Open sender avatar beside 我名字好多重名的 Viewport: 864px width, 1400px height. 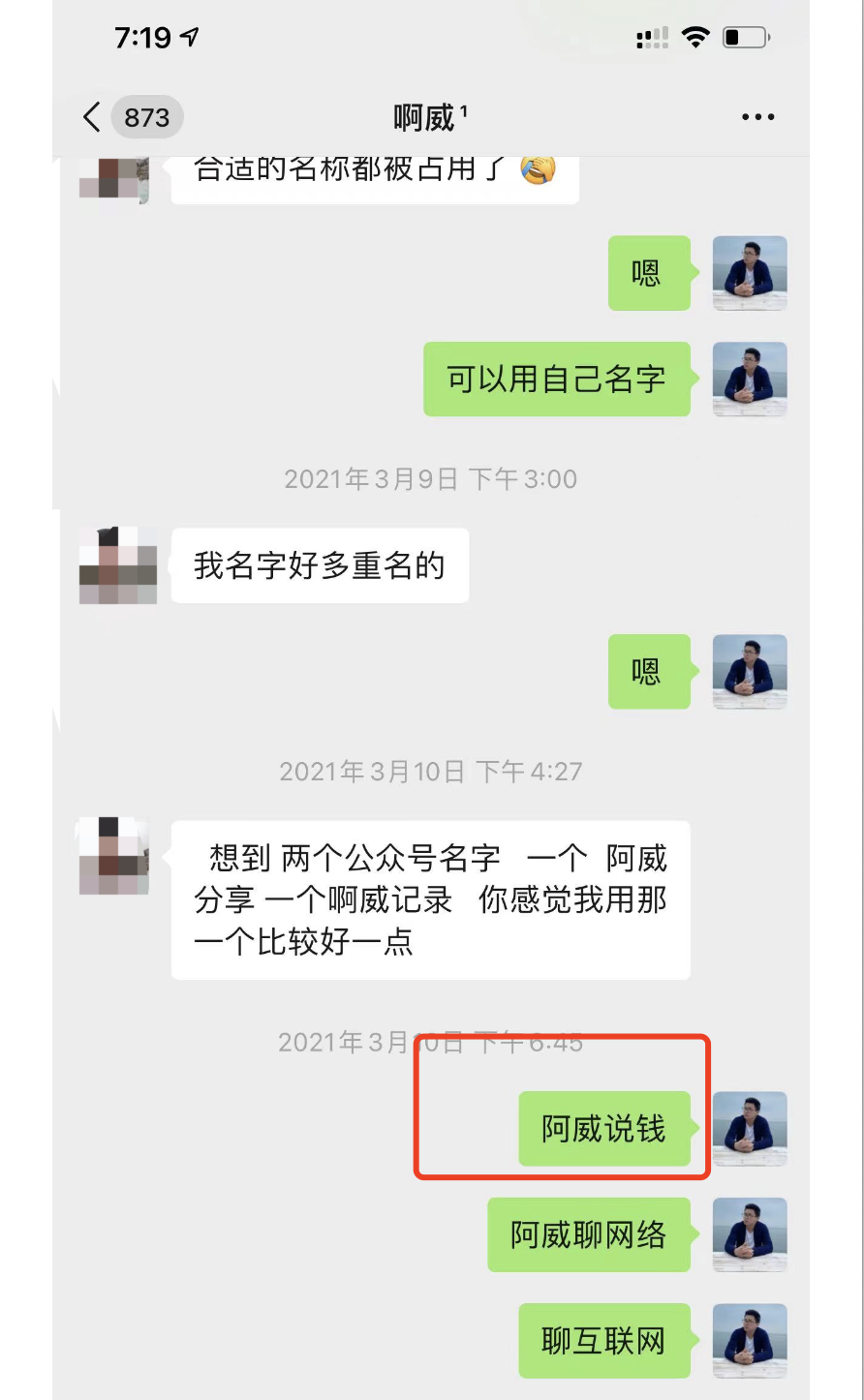[117, 565]
